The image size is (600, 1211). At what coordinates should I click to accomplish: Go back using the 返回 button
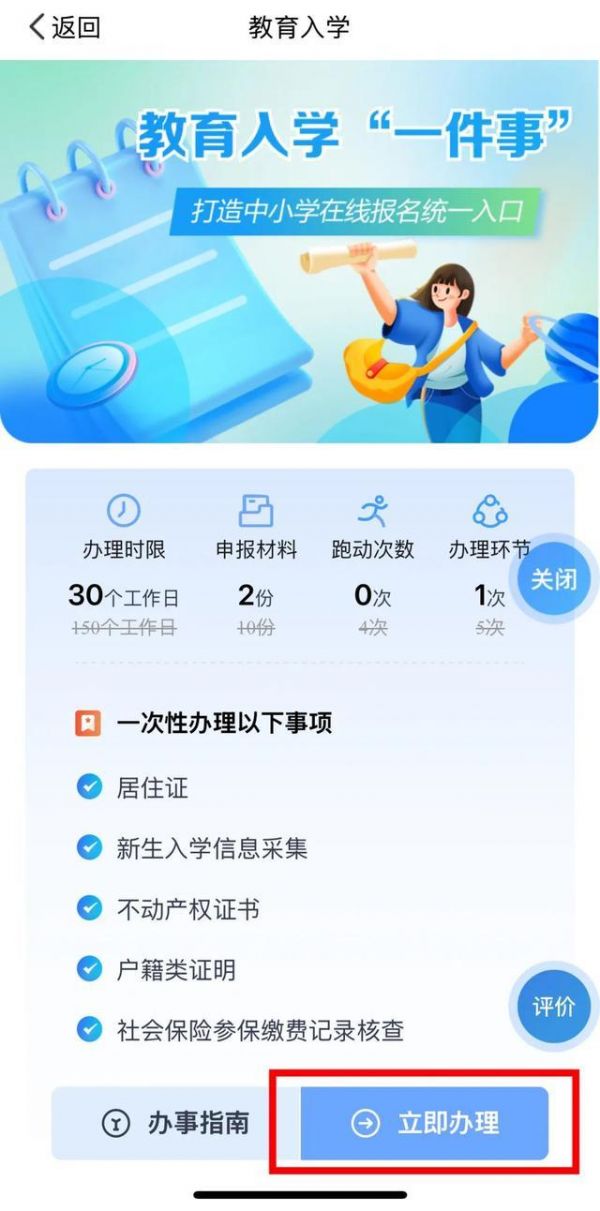pos(65,27)
